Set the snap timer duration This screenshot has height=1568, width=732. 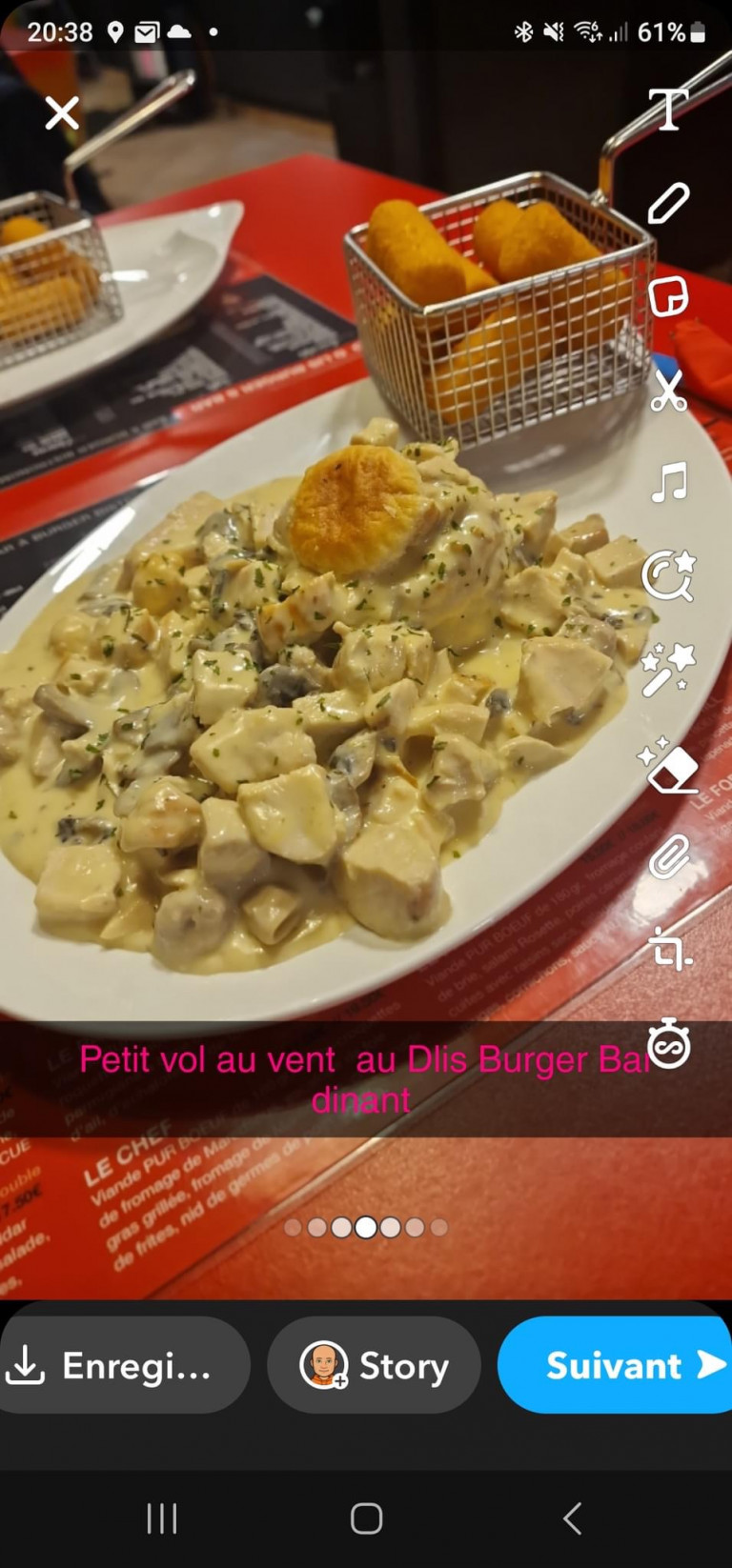669,1043
